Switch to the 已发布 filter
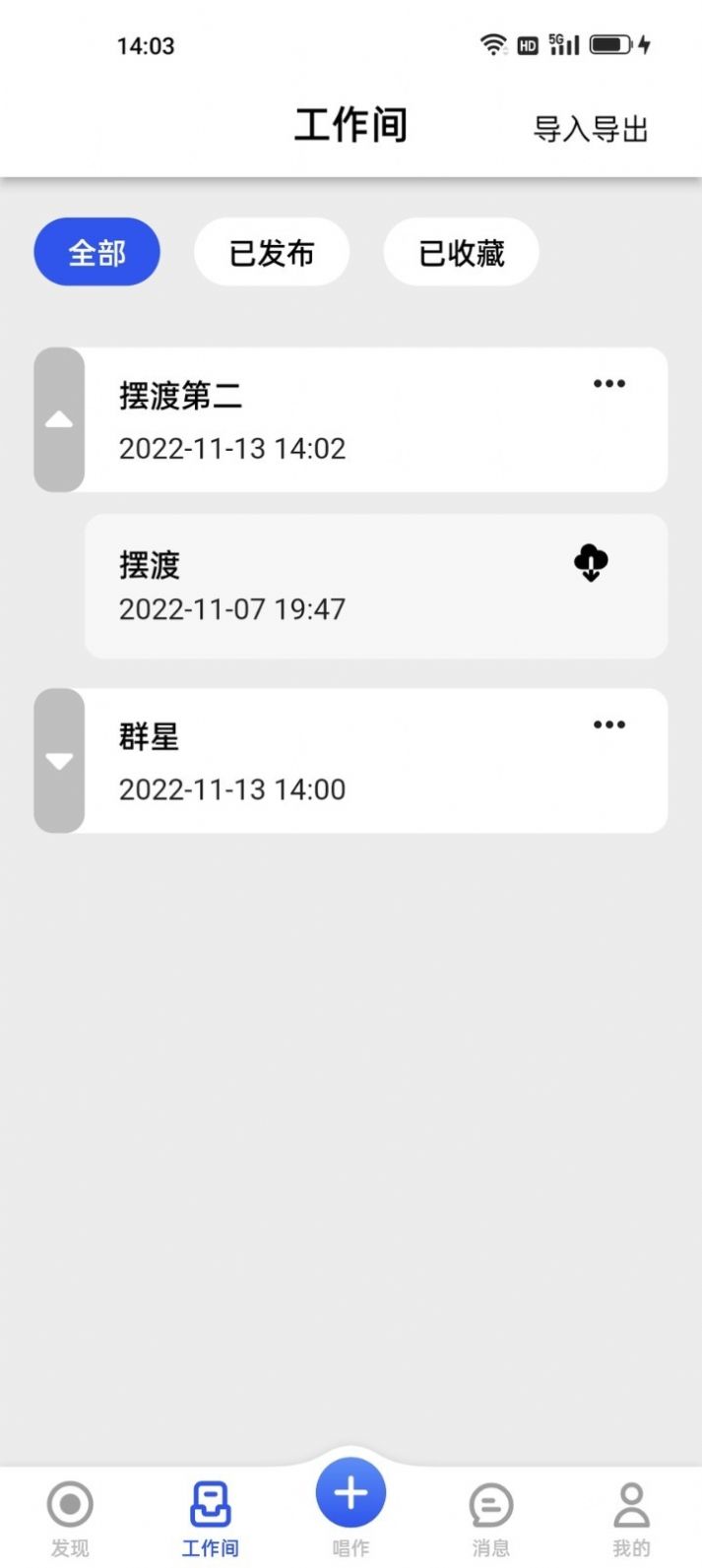The width and height of the screenshot is (702, 1568). [x=272, y=253]
